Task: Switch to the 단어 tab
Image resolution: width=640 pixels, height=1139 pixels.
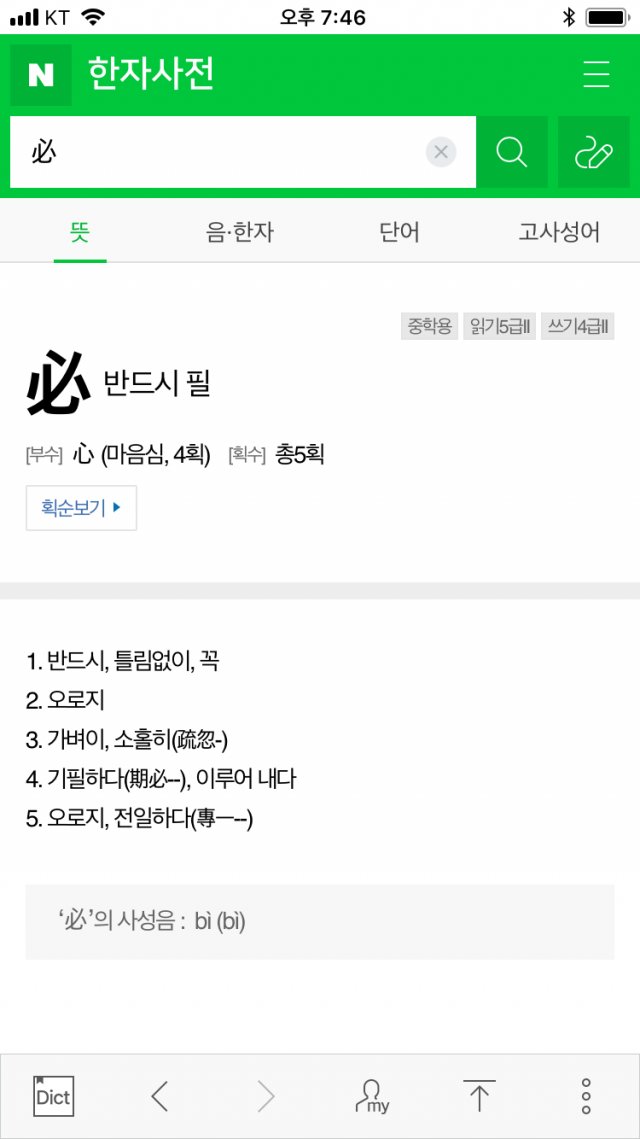Action: [400, 232]
